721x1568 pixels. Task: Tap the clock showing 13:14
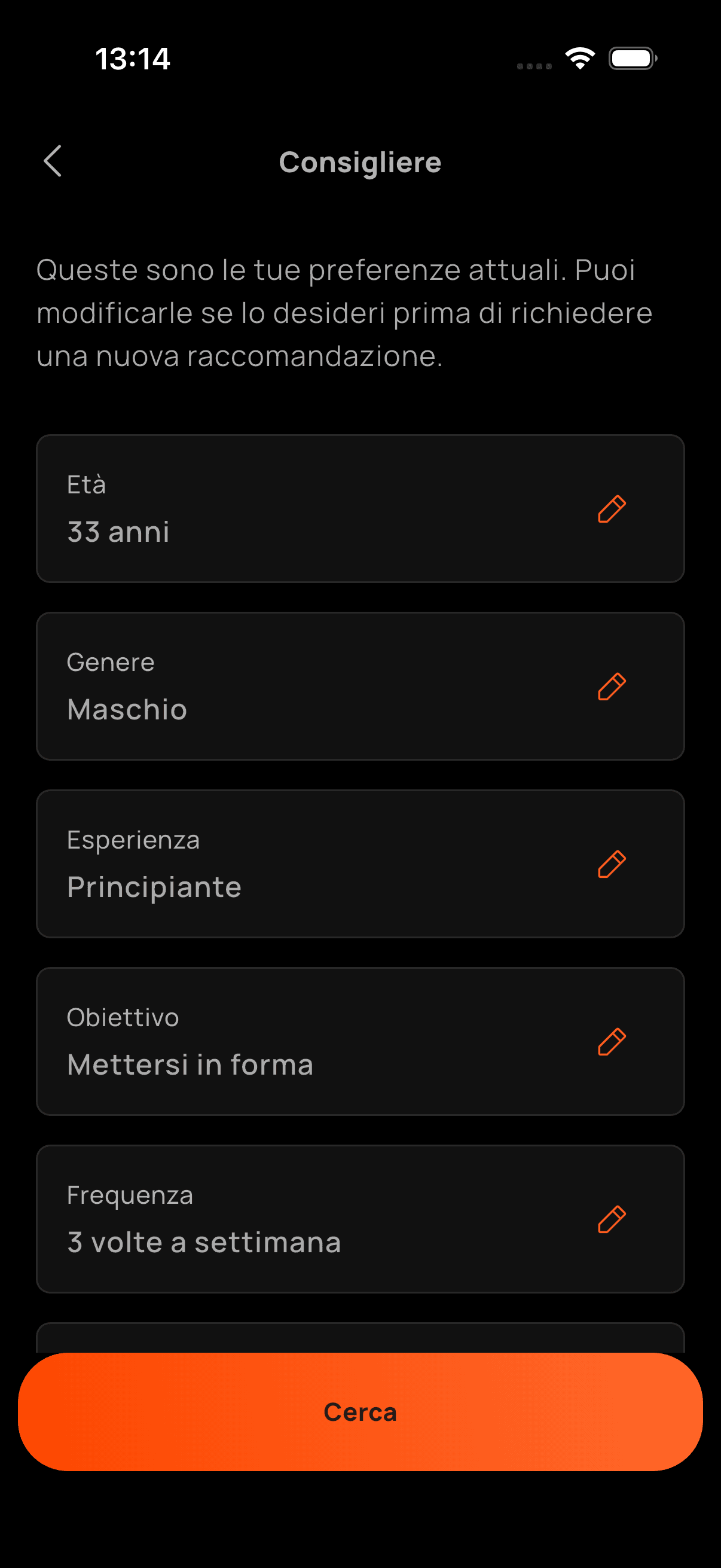[133, 58]
